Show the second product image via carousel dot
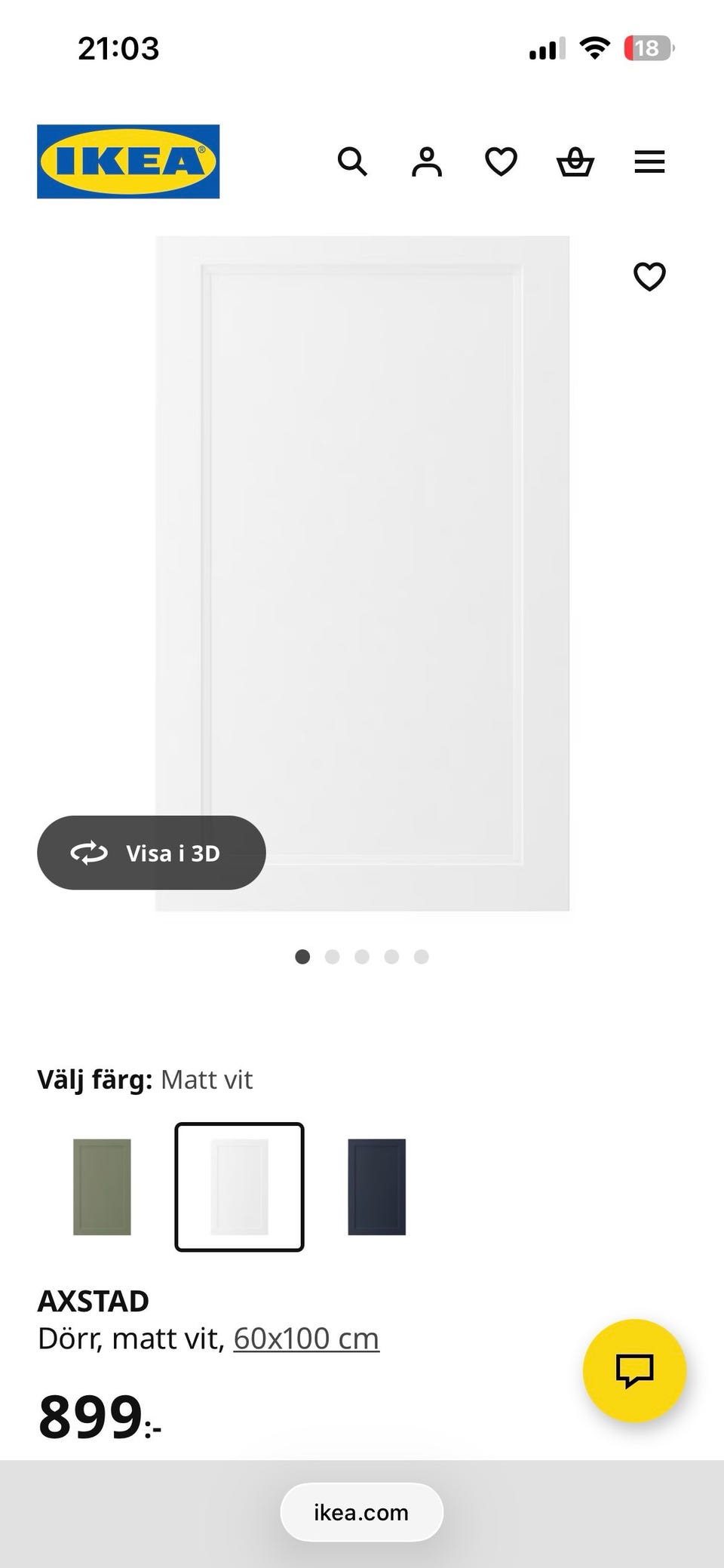 pyautogui.click(x=332, y=957)
